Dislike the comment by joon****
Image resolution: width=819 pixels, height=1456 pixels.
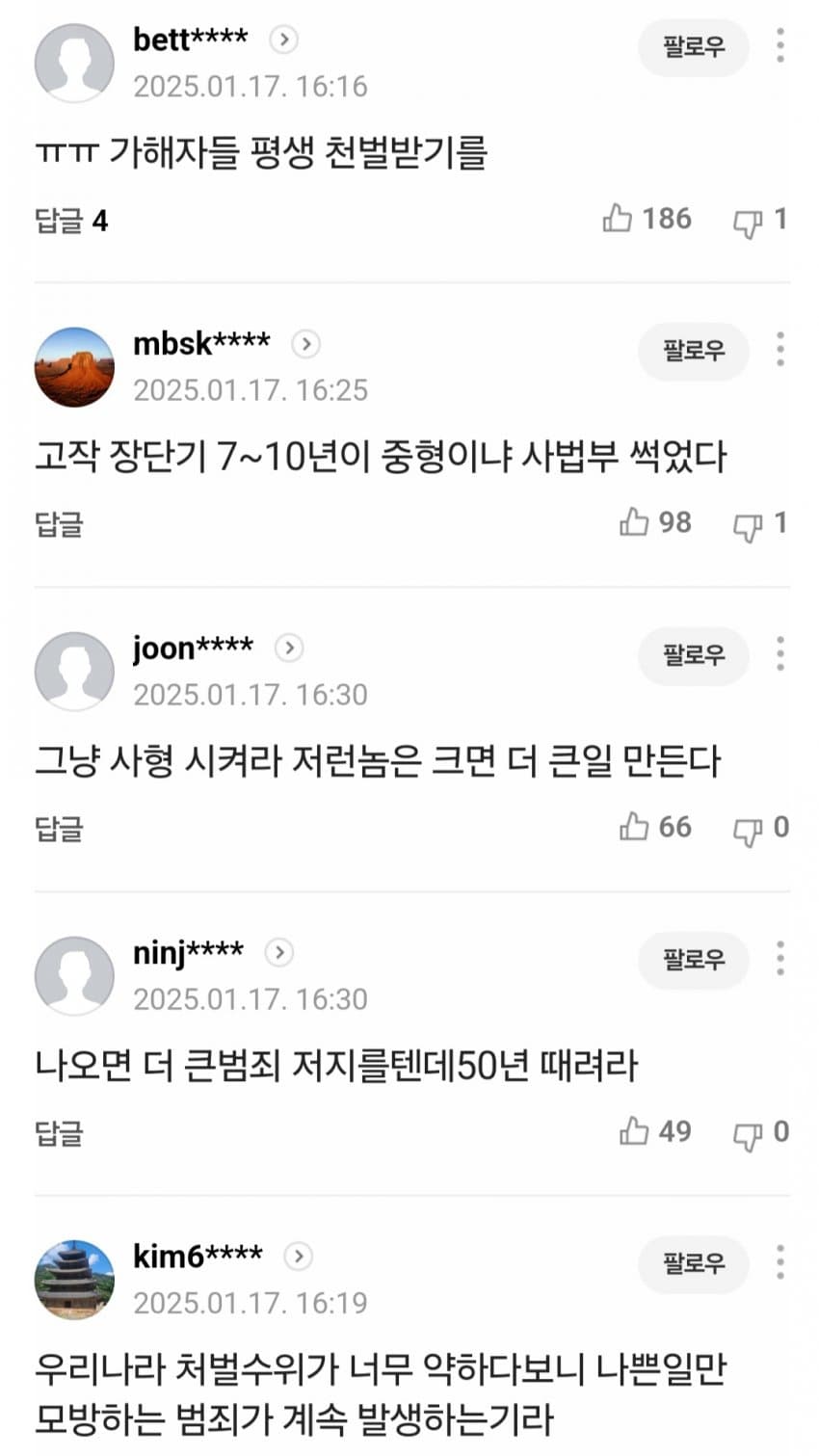[748, 830]
